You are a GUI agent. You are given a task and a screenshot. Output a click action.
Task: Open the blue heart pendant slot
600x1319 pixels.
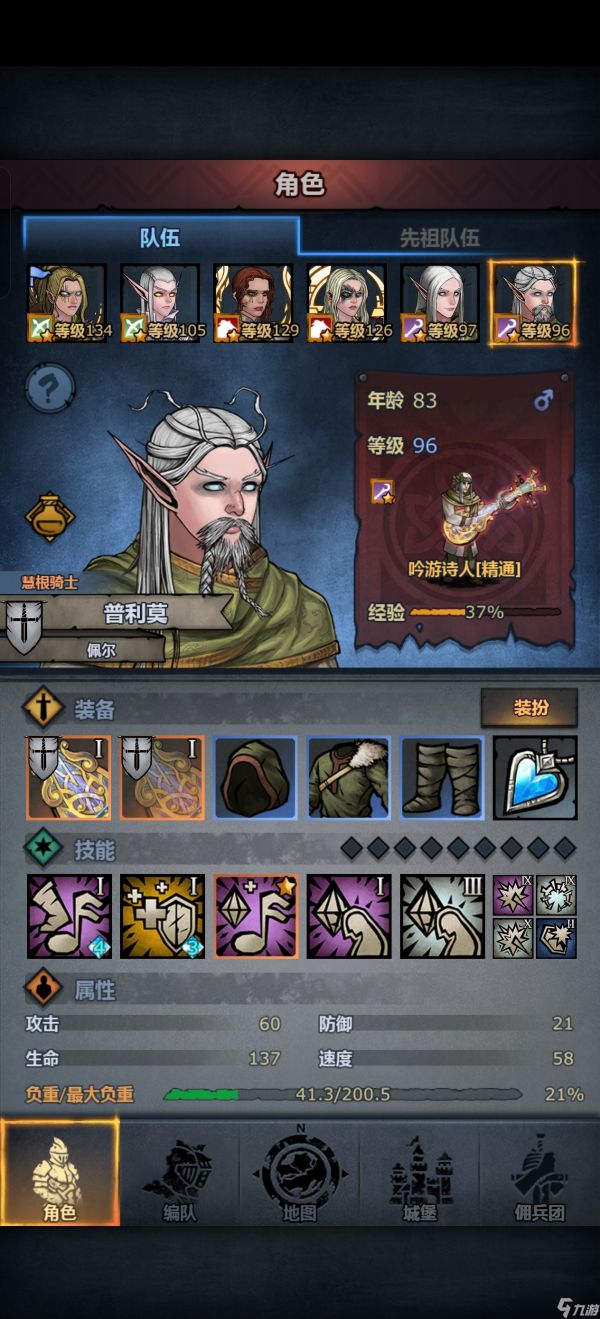pyautogui.click(x=535, y=778)
